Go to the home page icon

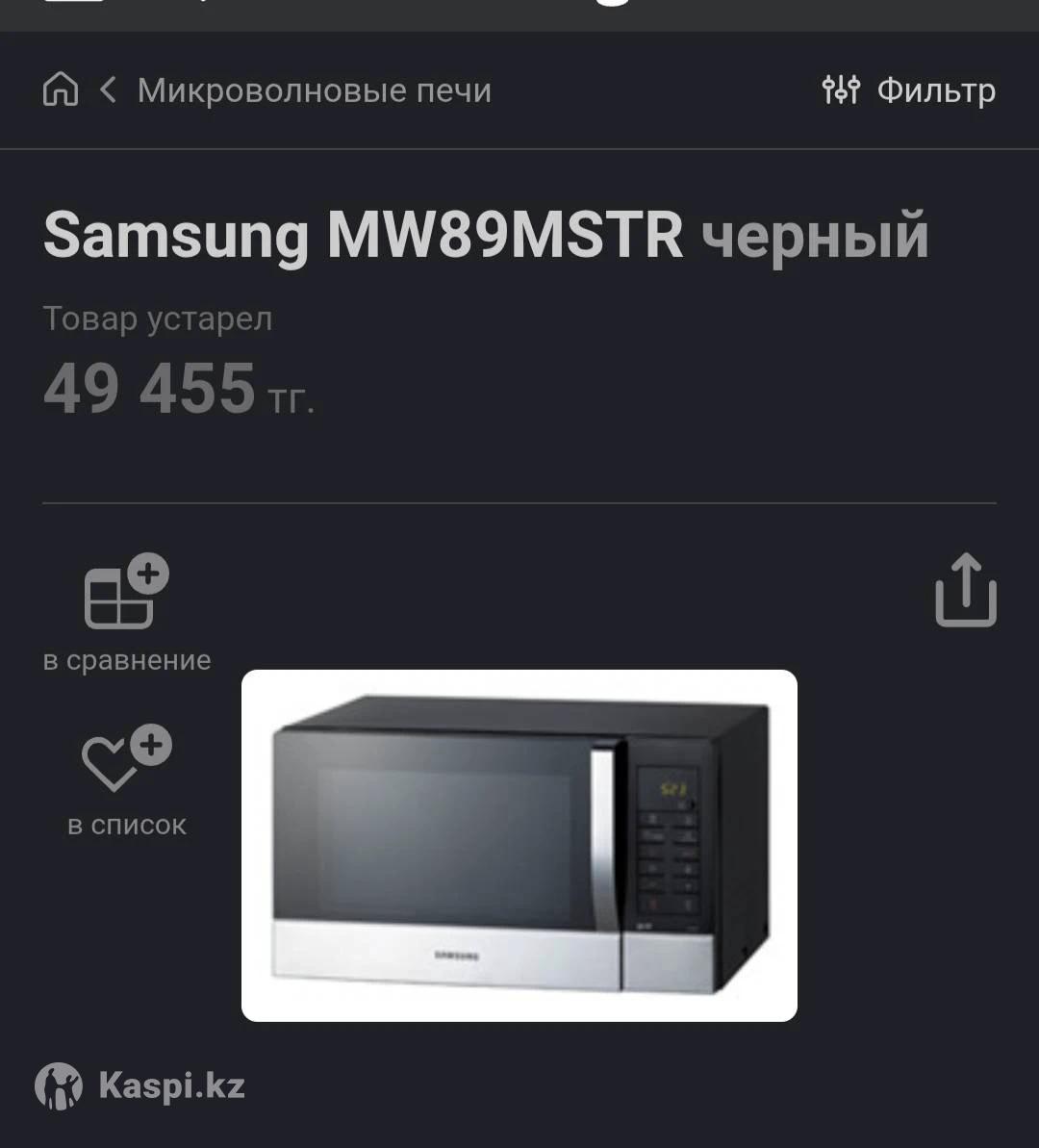(x=61, y=90)
